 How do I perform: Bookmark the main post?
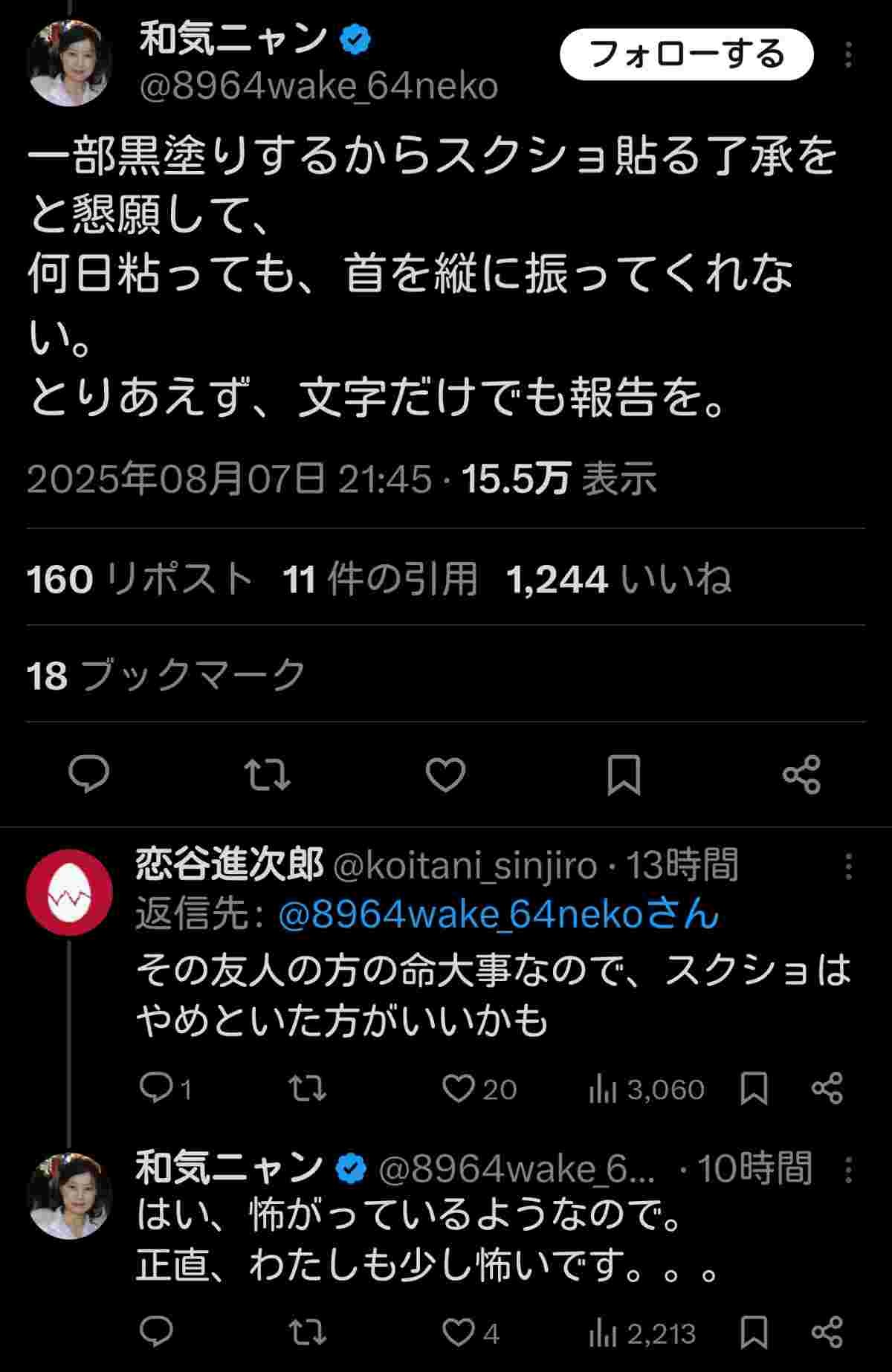click(624, 774)
